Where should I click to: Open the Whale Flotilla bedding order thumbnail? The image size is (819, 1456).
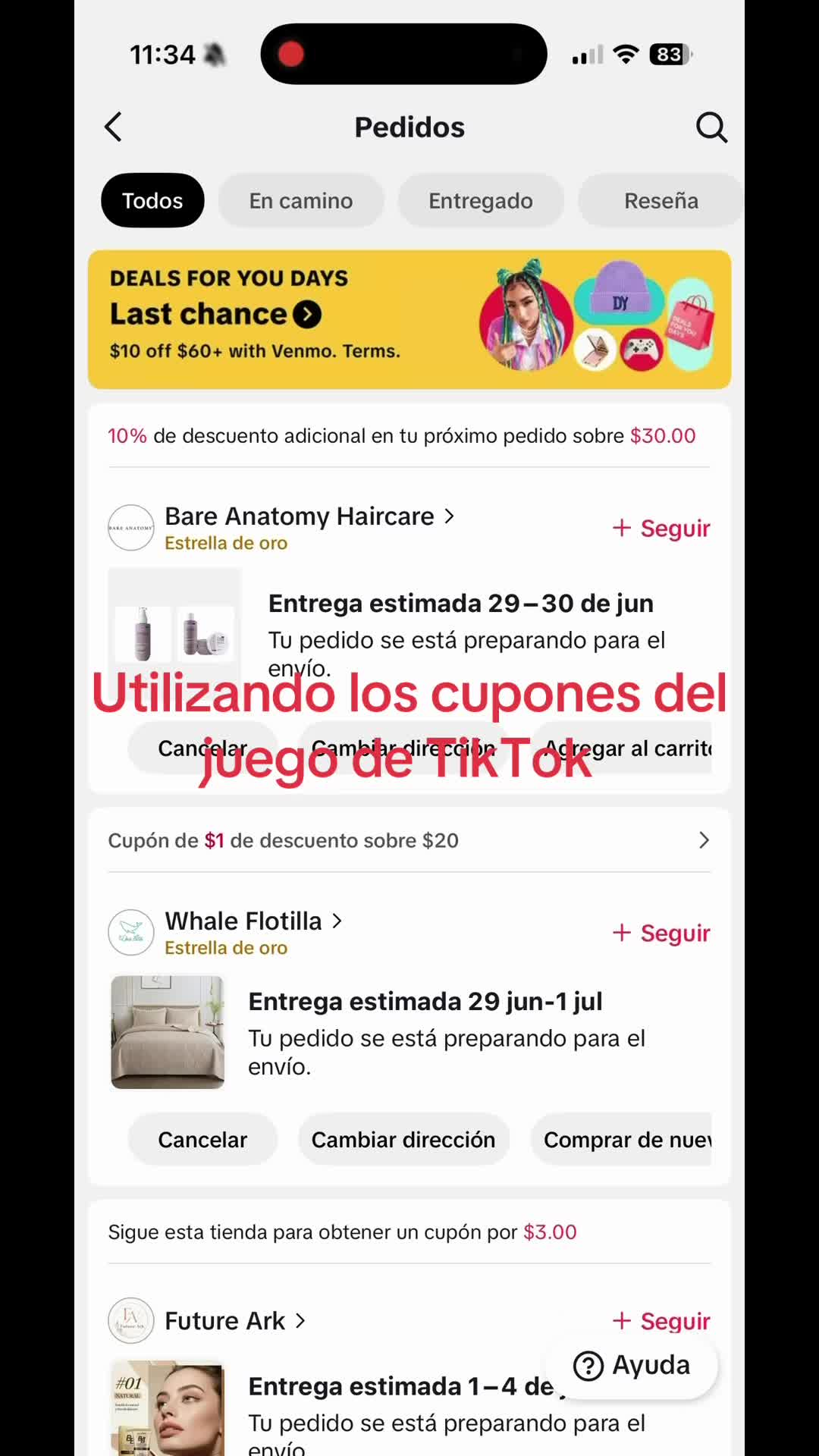tap(168, 1032)
